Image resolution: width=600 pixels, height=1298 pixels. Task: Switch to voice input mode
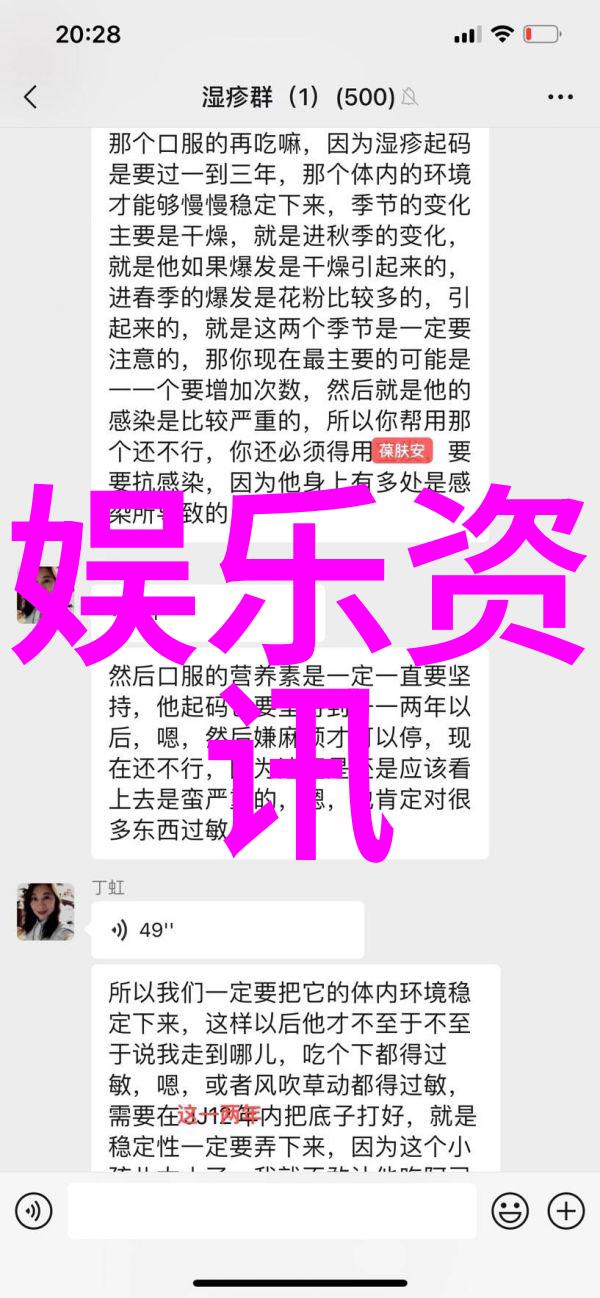click(34, 1212)
